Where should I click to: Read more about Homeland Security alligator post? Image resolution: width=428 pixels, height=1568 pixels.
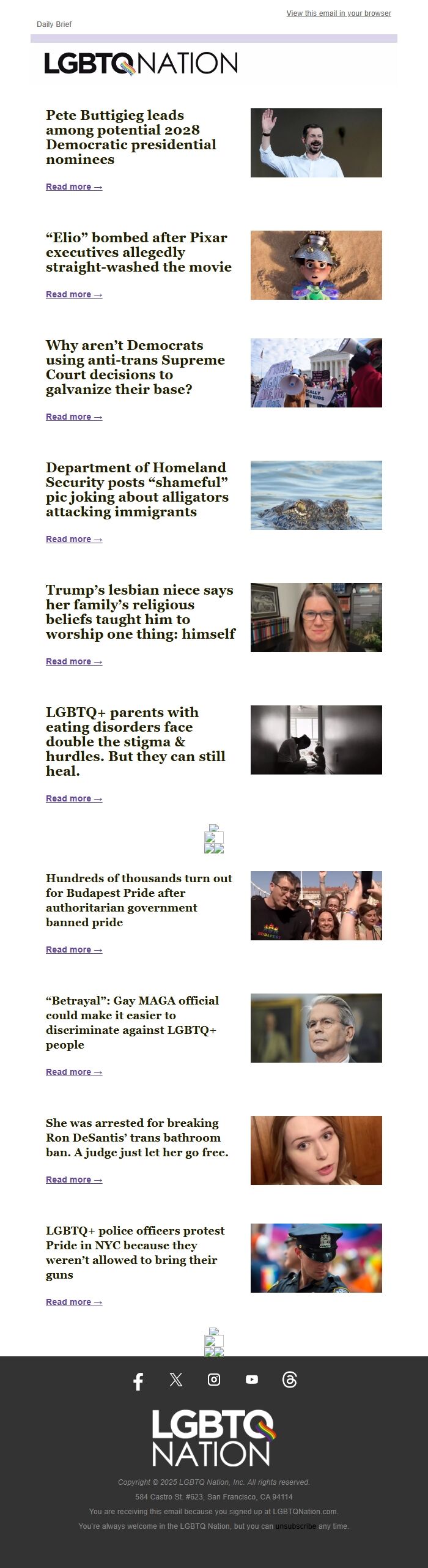[x=74, y=540]
